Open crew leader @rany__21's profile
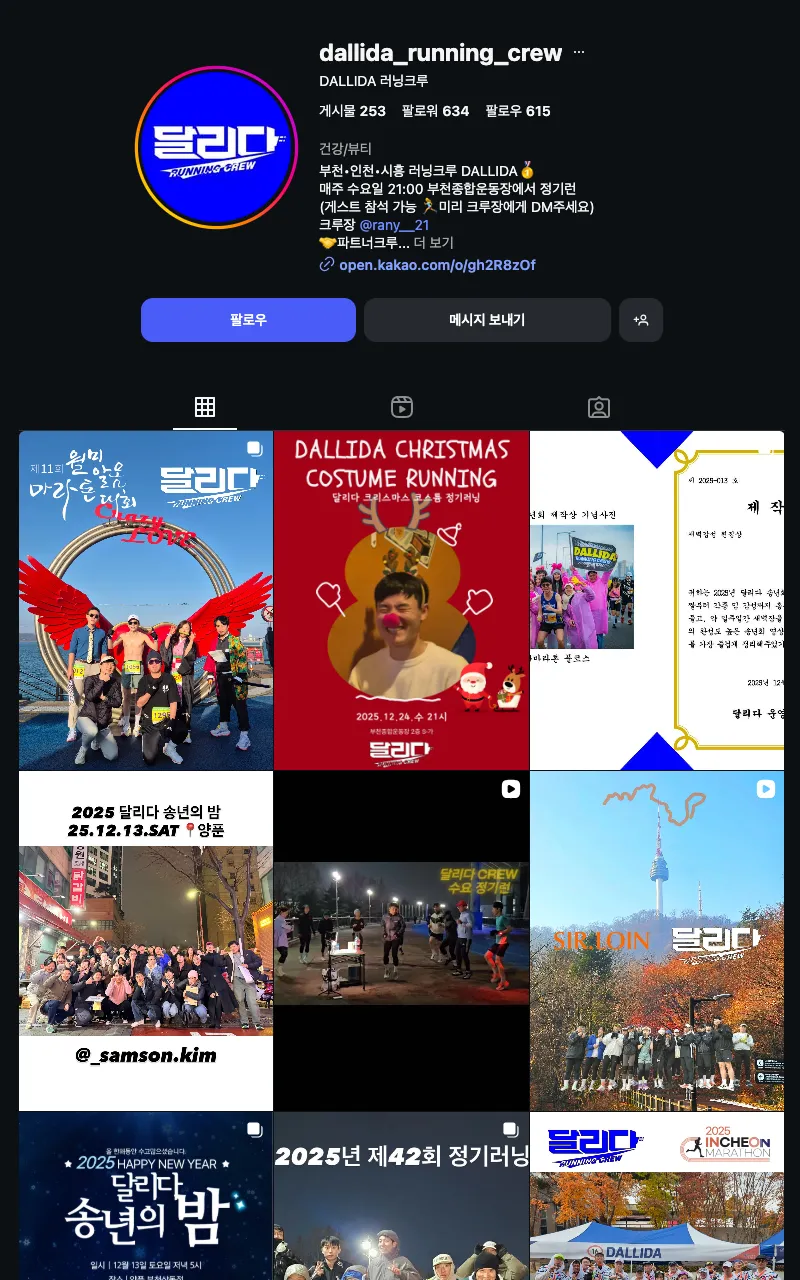800x1280 pixels. tap(394, 225)
